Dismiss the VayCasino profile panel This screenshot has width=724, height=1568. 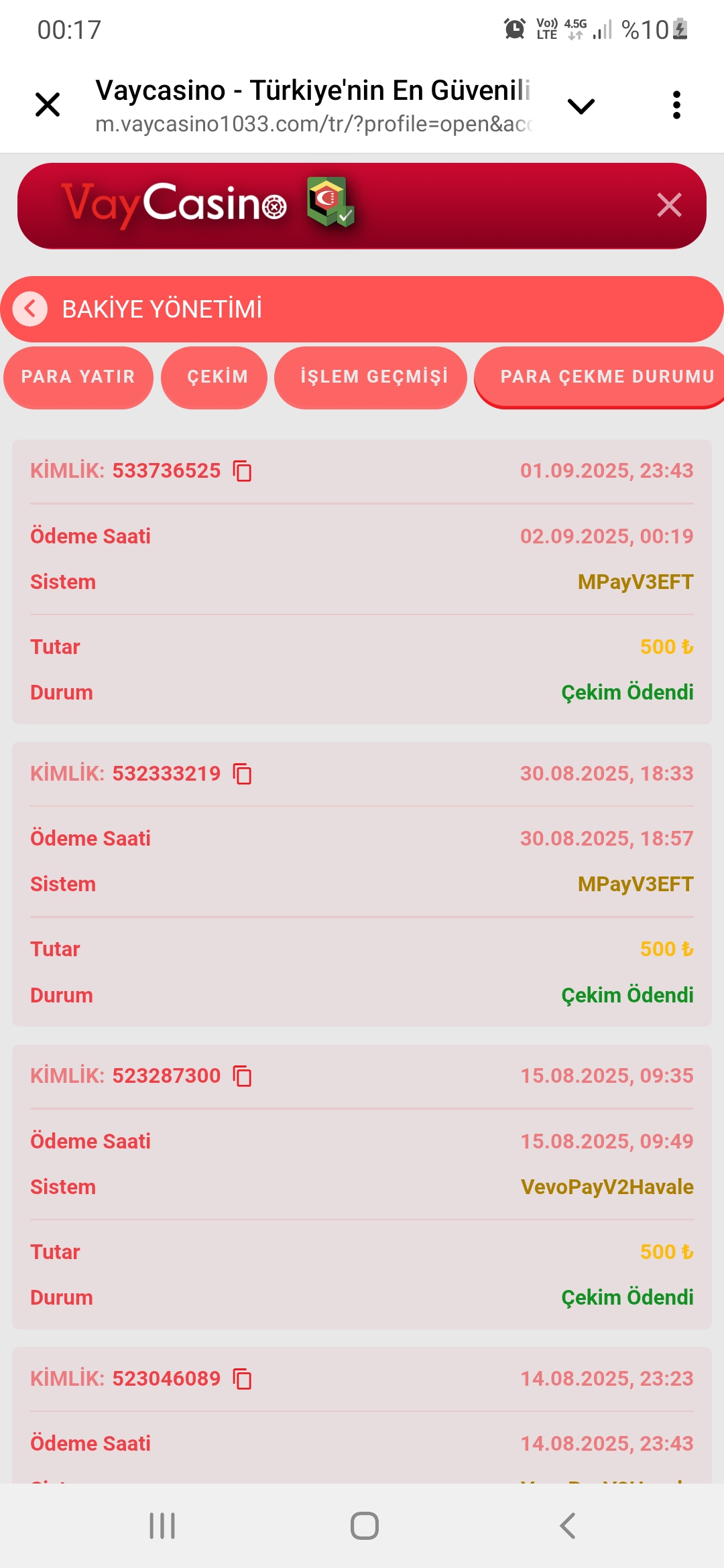[x=668, y=205]
